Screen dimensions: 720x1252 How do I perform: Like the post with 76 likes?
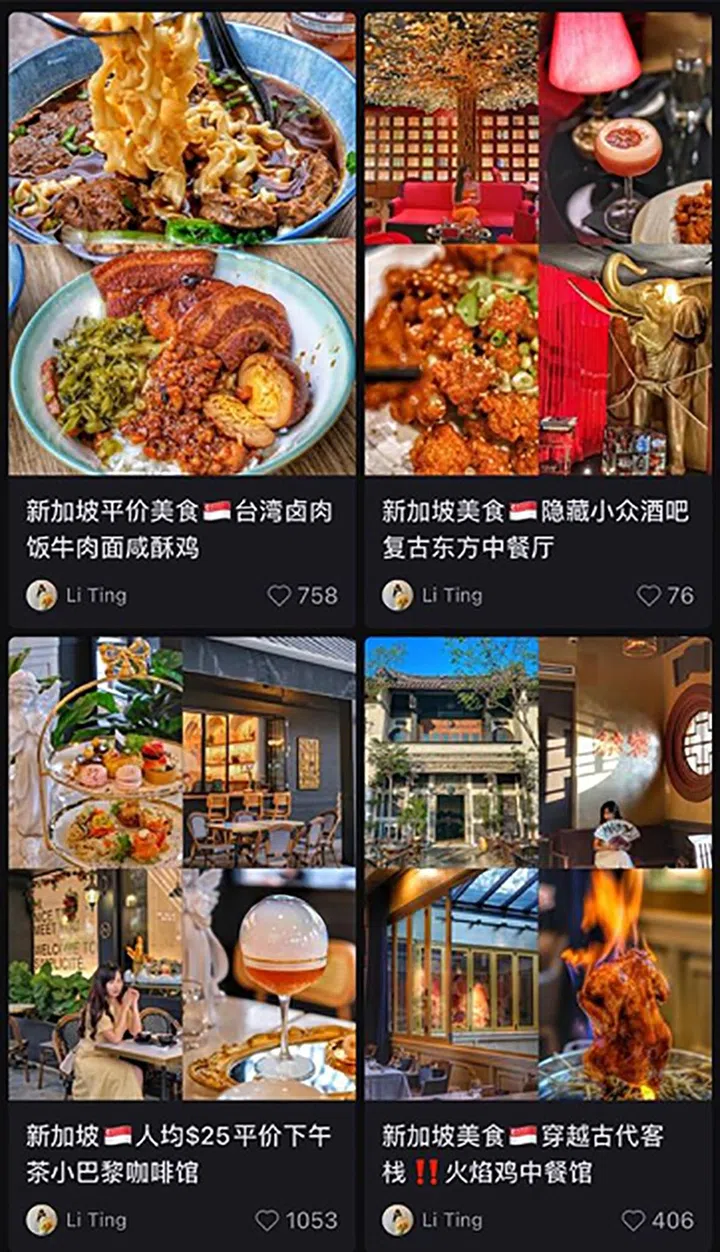649,596
